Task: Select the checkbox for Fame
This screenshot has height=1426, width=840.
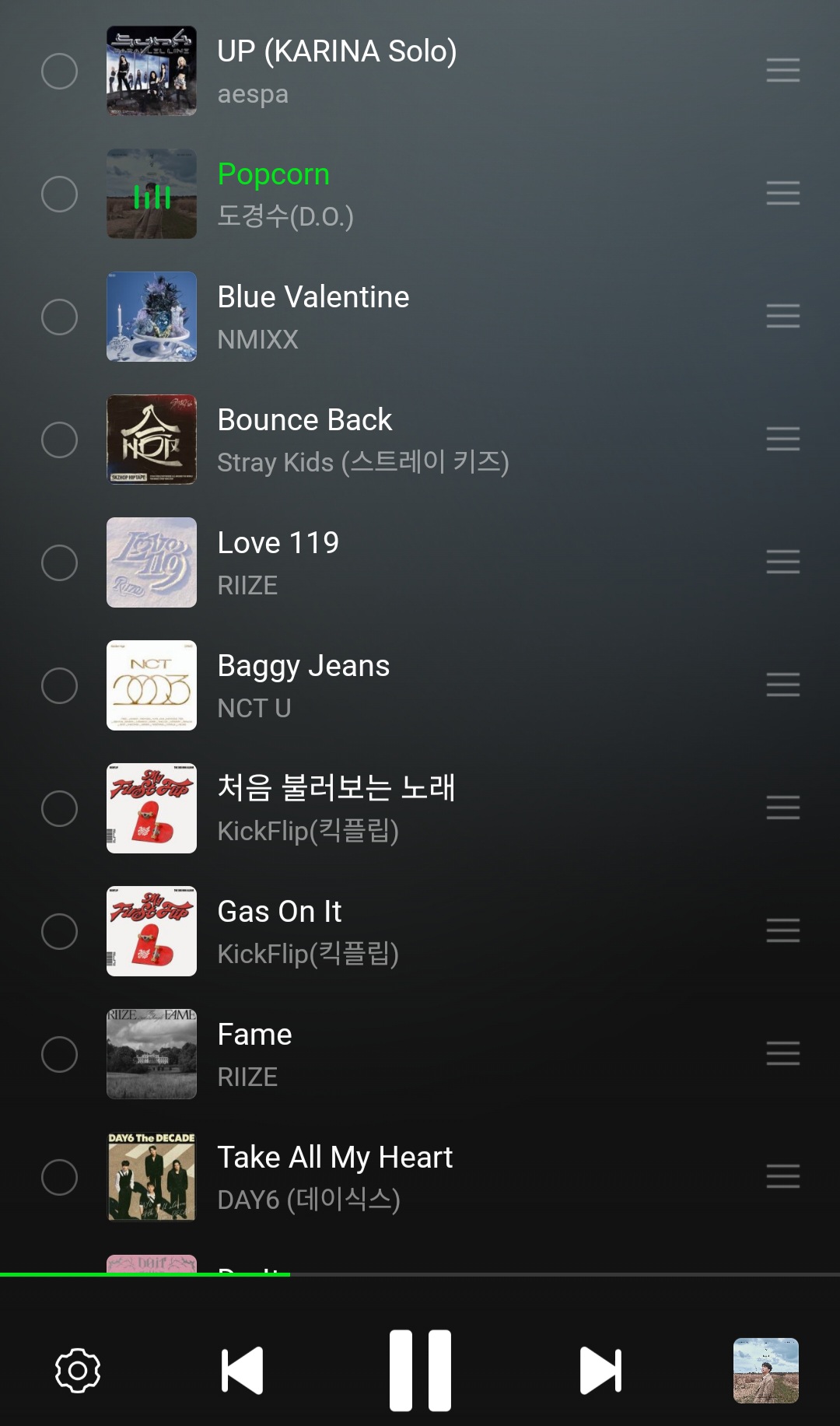Action: point(59,1054)
